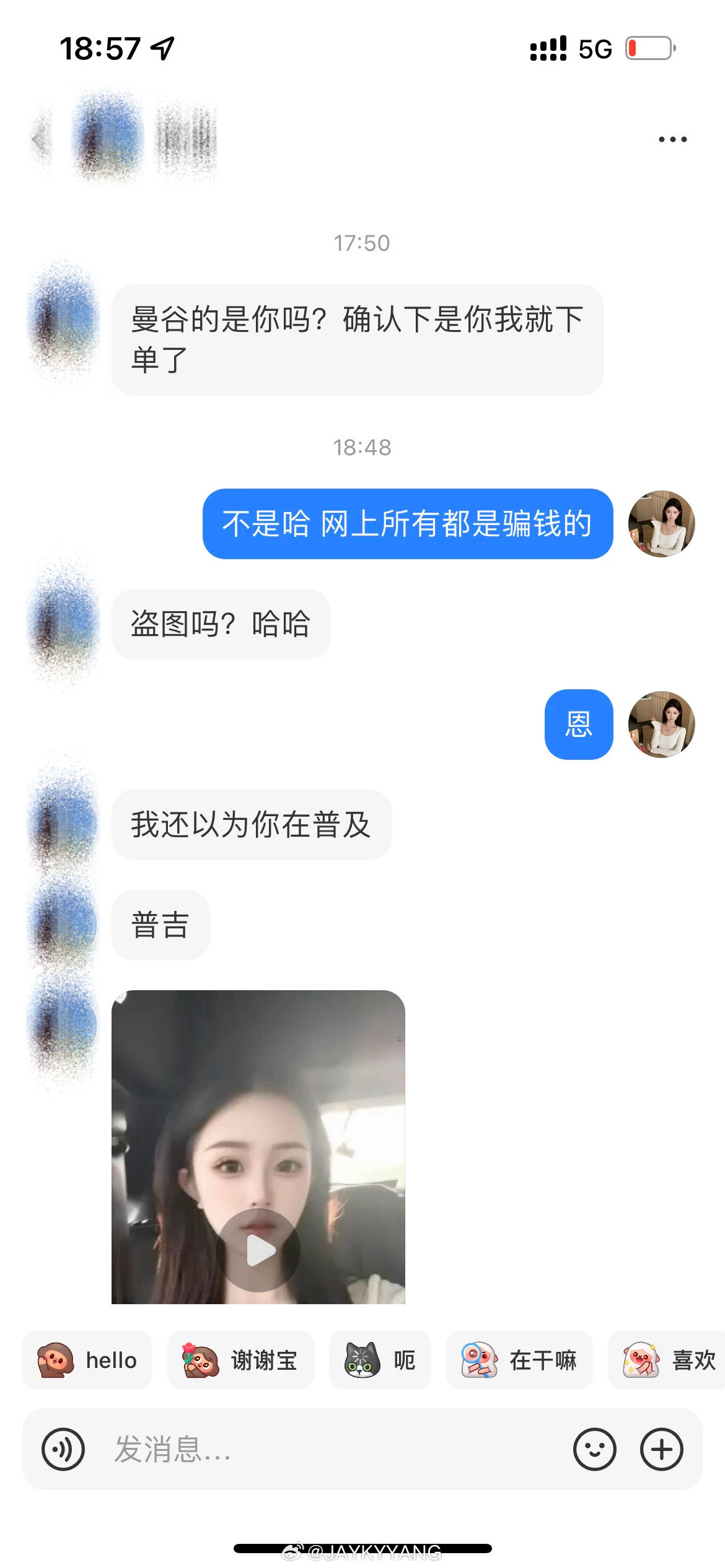
Task: Select the 普吉 message bubble
Action: coord(160,924)
